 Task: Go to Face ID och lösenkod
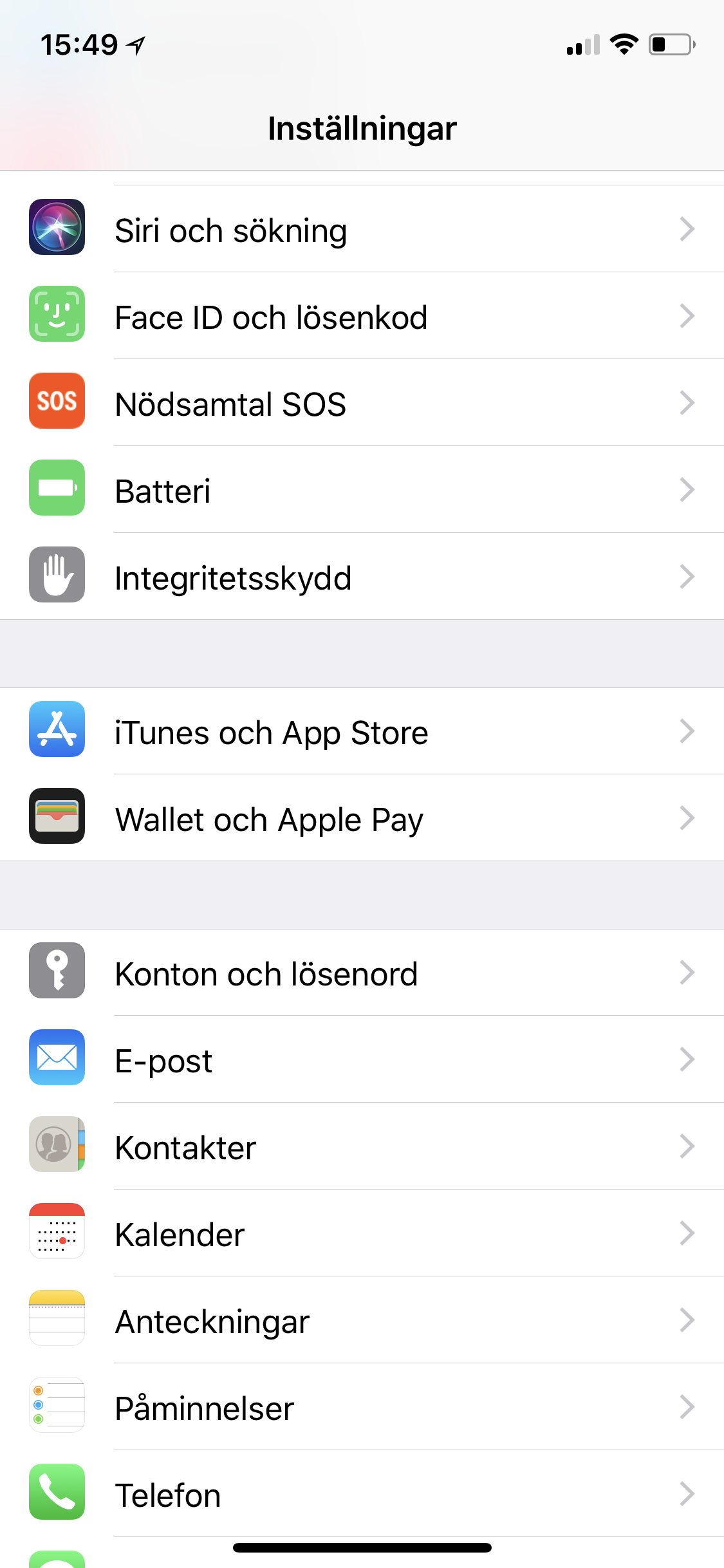(x=360, y=317)
